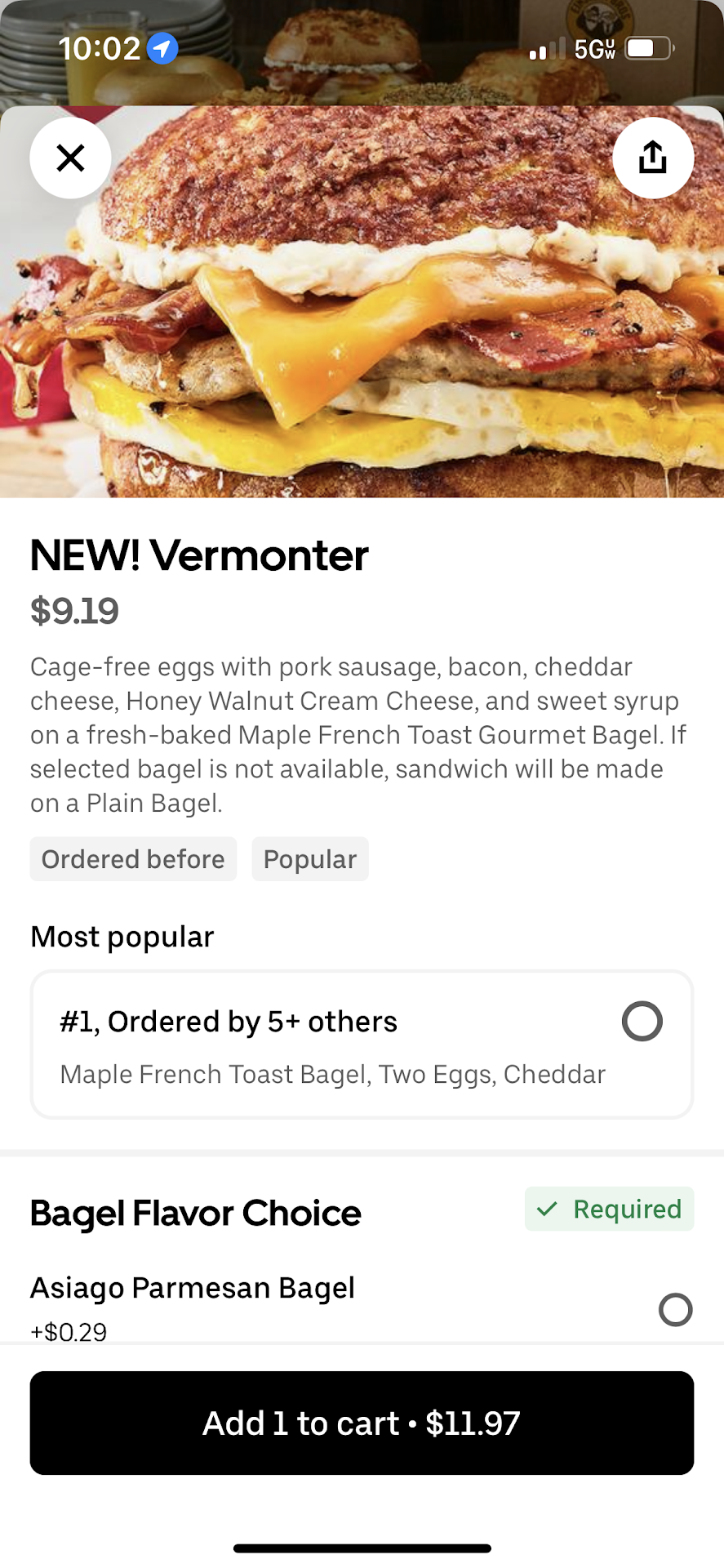Viewport: 724px width, 1568px height.
Task: Choose Asiago Parmesan Bagel flavor
Action: click(675, 1309)
